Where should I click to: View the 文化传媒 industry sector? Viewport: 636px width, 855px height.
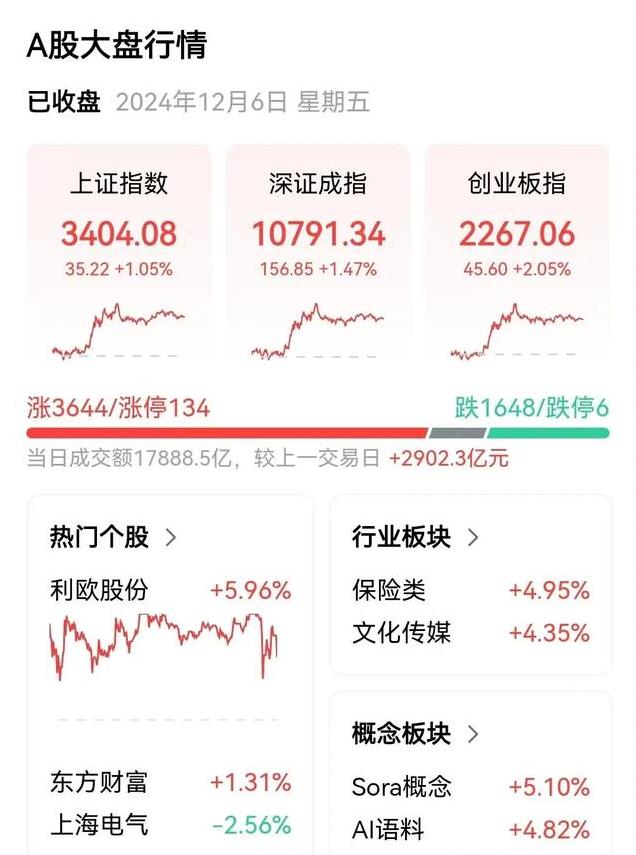[470, 633]
